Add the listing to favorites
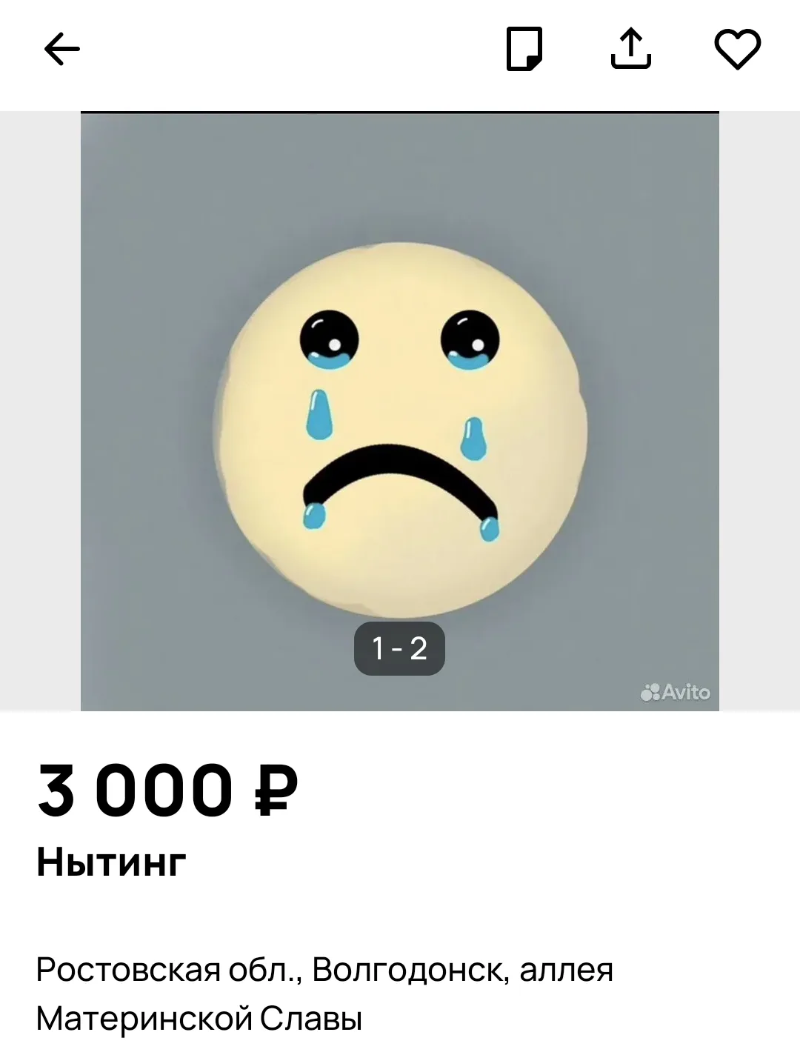This screenshot has width=800, height=1055. [737, 49]
